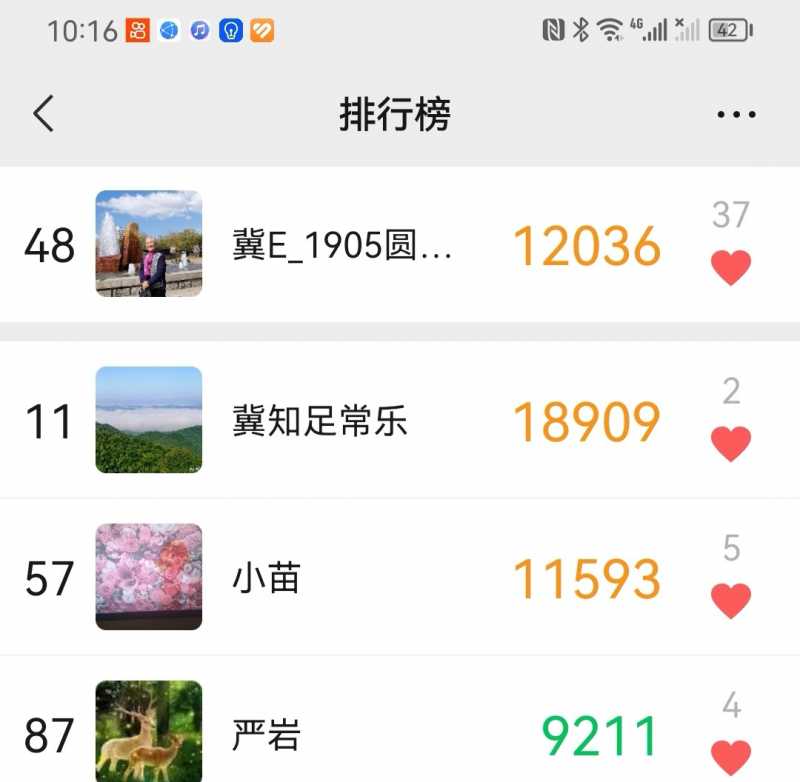Go back from the 排行榜 page
The height and width of the screenshot is (782, 800).
click(43, 115)
